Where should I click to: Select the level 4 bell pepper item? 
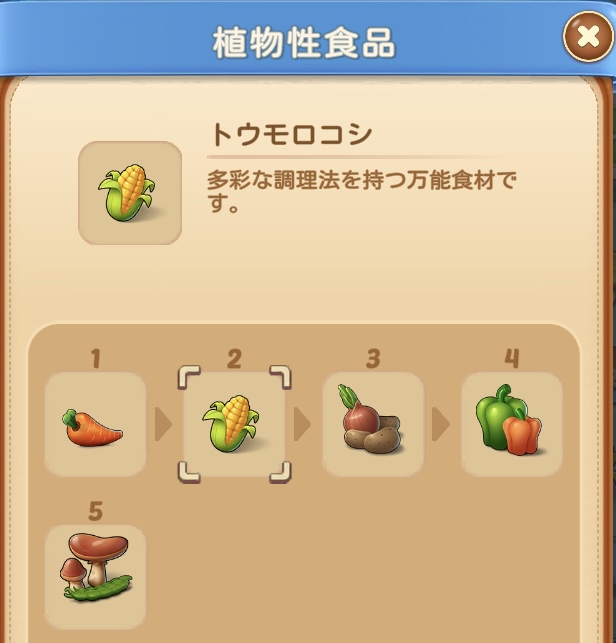click(511, 424)
